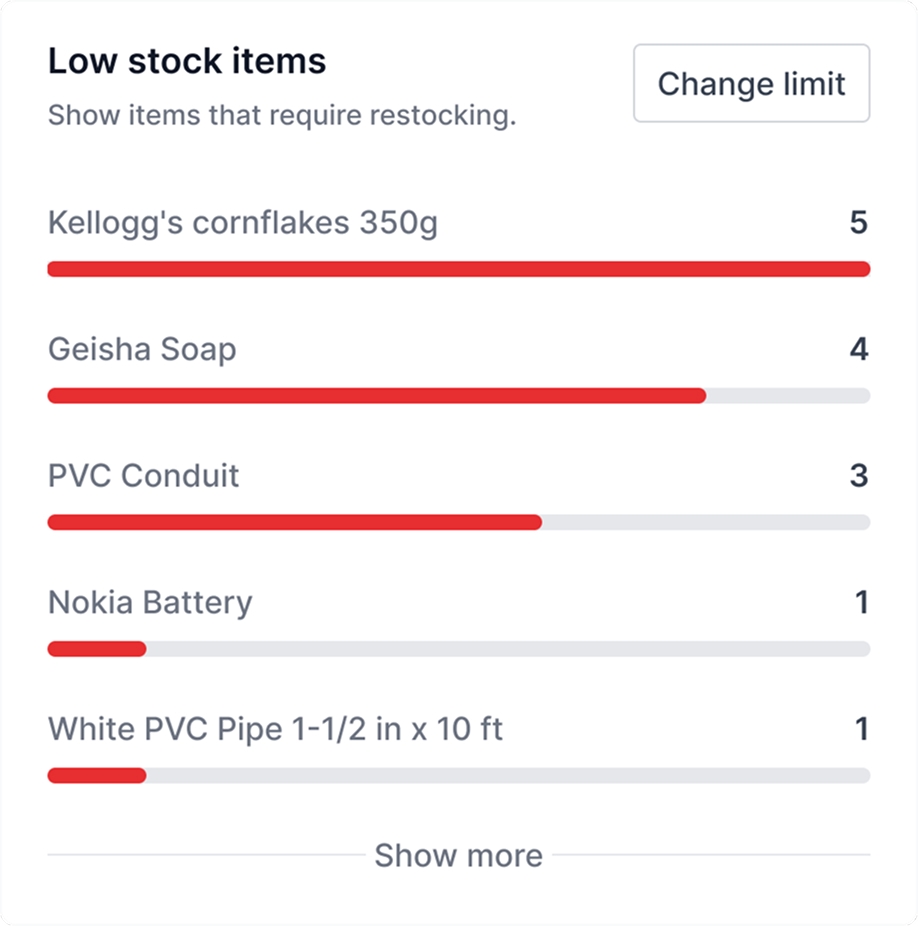Image resolution: width=918 pixels, height=926 pixels.
Task: Click the Nokia Battery progress bar
Action: click(458, 648)
